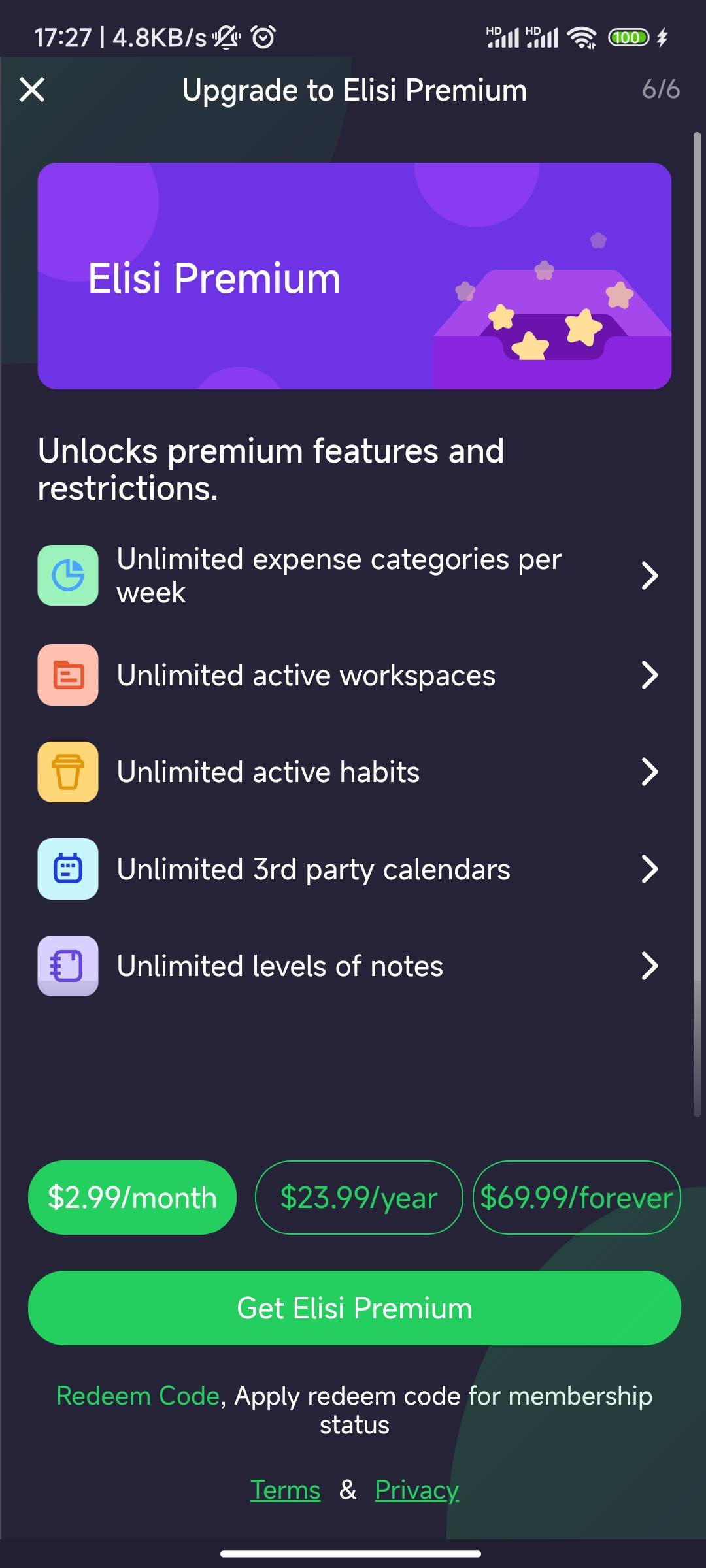Click the workspaces folder icon
Viewport: 706px width, 1568px height.
click(x=68, y=675)
